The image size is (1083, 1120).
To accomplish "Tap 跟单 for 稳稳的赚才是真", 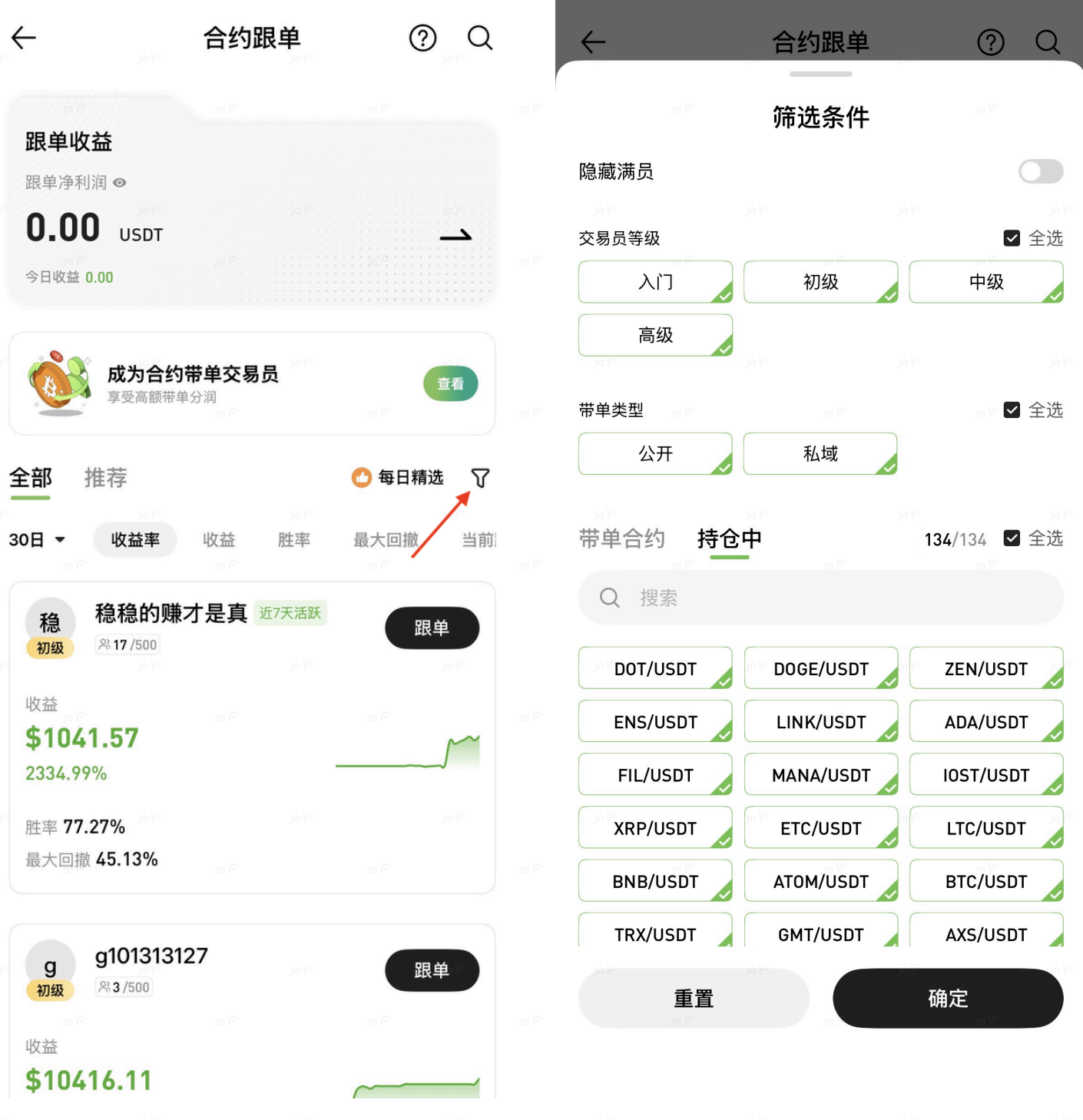I will [x=432, y=628].
